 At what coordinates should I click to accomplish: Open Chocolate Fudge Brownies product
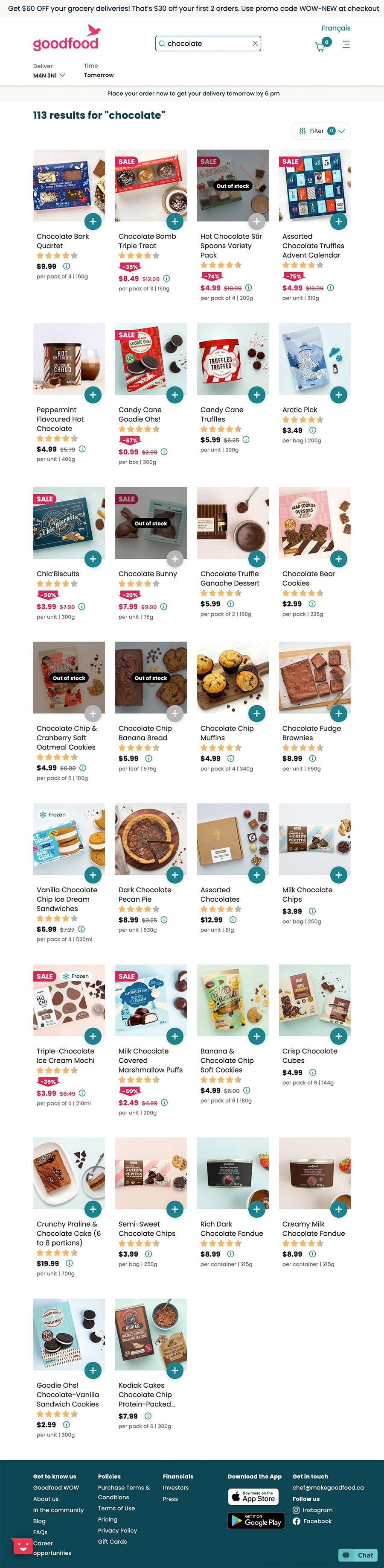pyautogui.click(x=314, y=677)
